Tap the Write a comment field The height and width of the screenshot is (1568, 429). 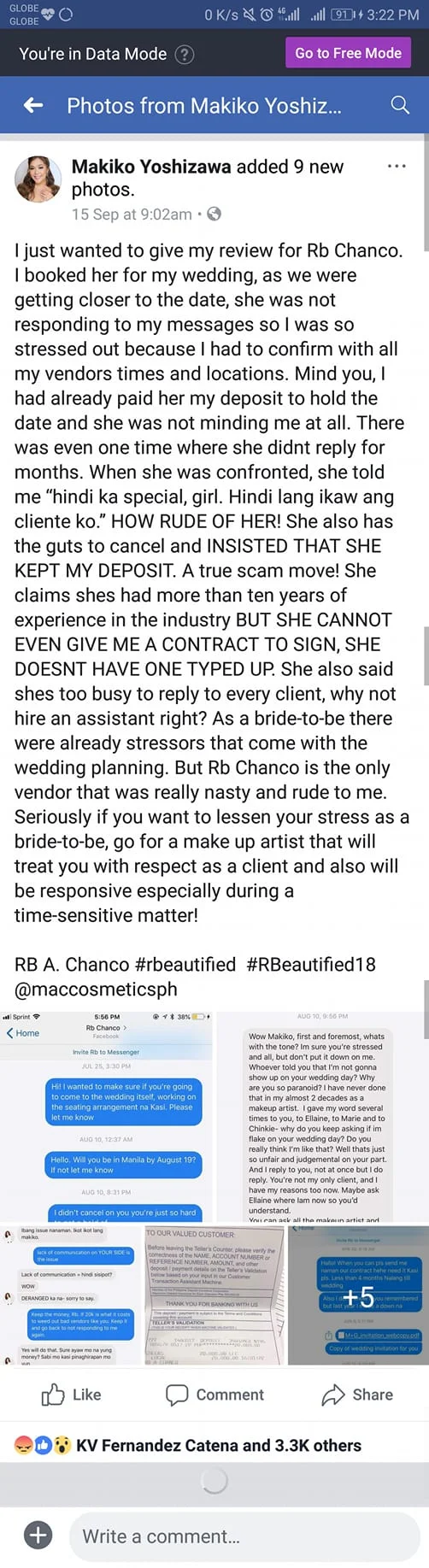pyautogui.click(x=244, y=1536)
